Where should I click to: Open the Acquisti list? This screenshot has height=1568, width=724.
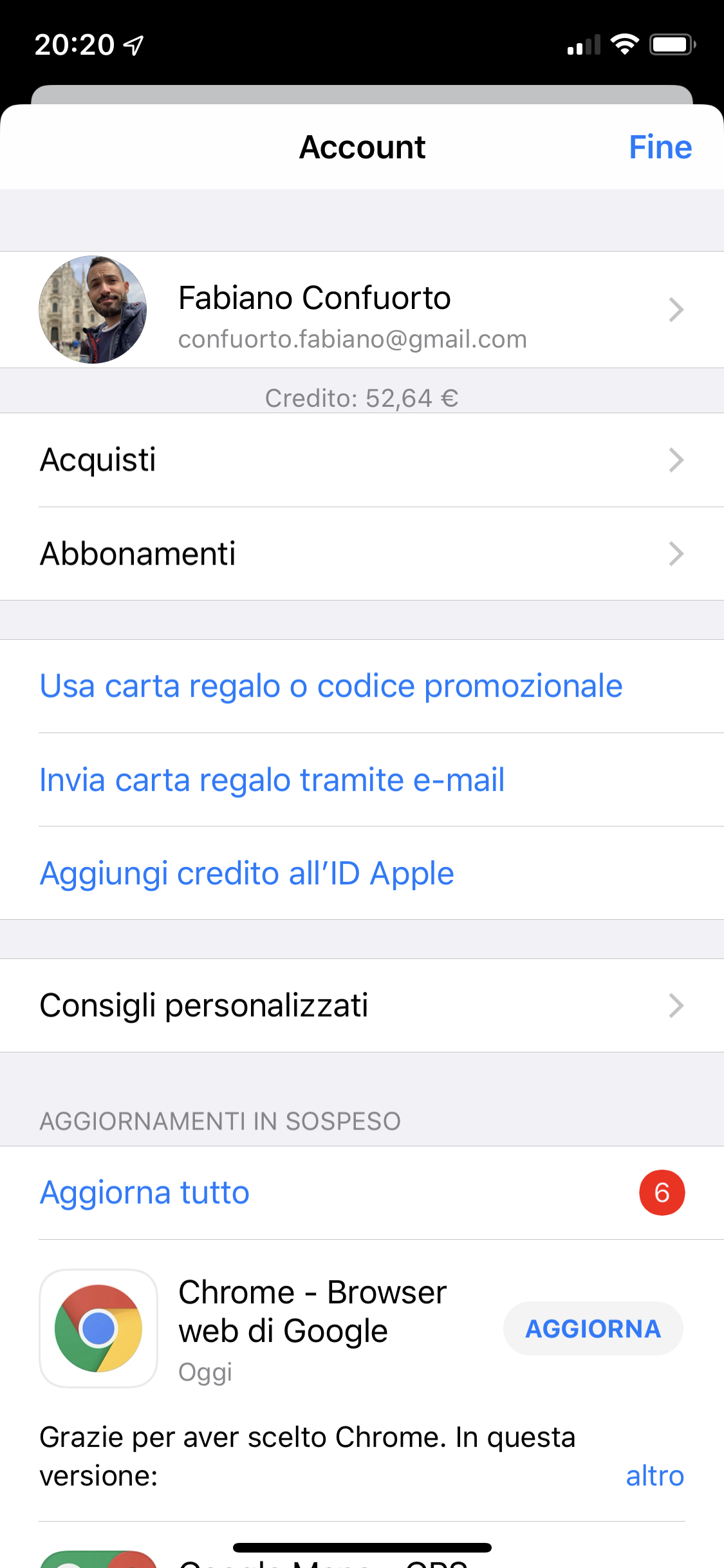coord(360,460)
